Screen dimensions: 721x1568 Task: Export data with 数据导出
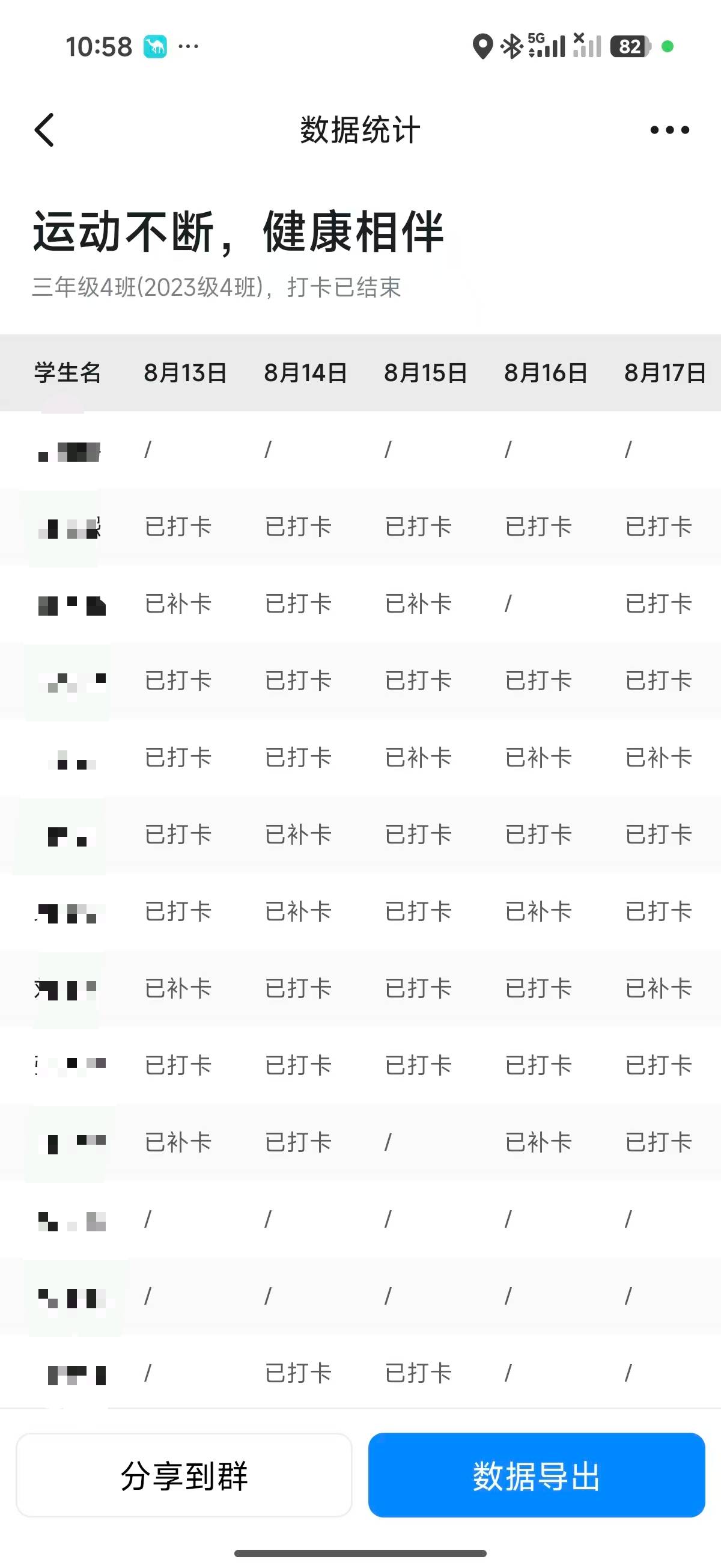click(536, 1475)
